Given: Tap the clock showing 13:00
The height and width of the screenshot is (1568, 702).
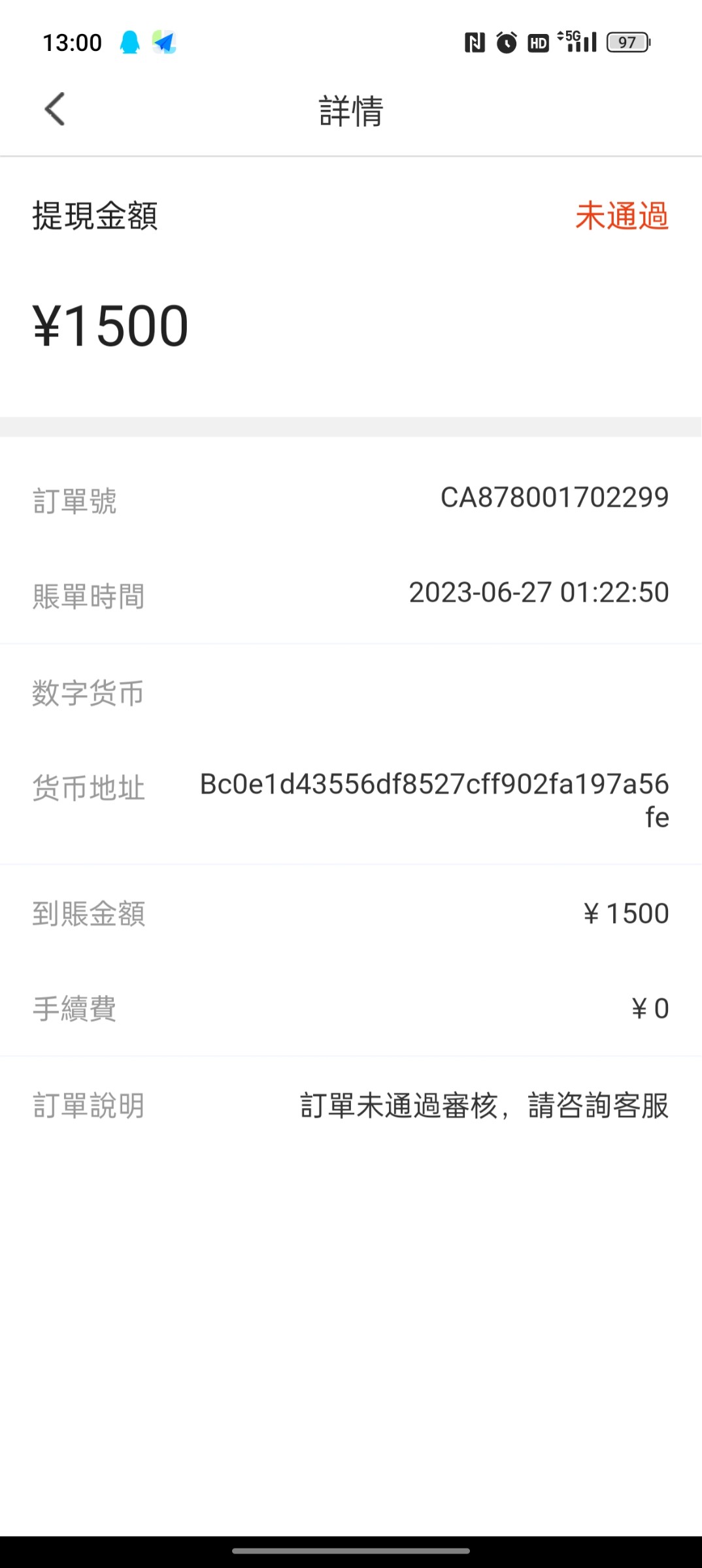Looking at the screenshot, I should tap(73, 42).
